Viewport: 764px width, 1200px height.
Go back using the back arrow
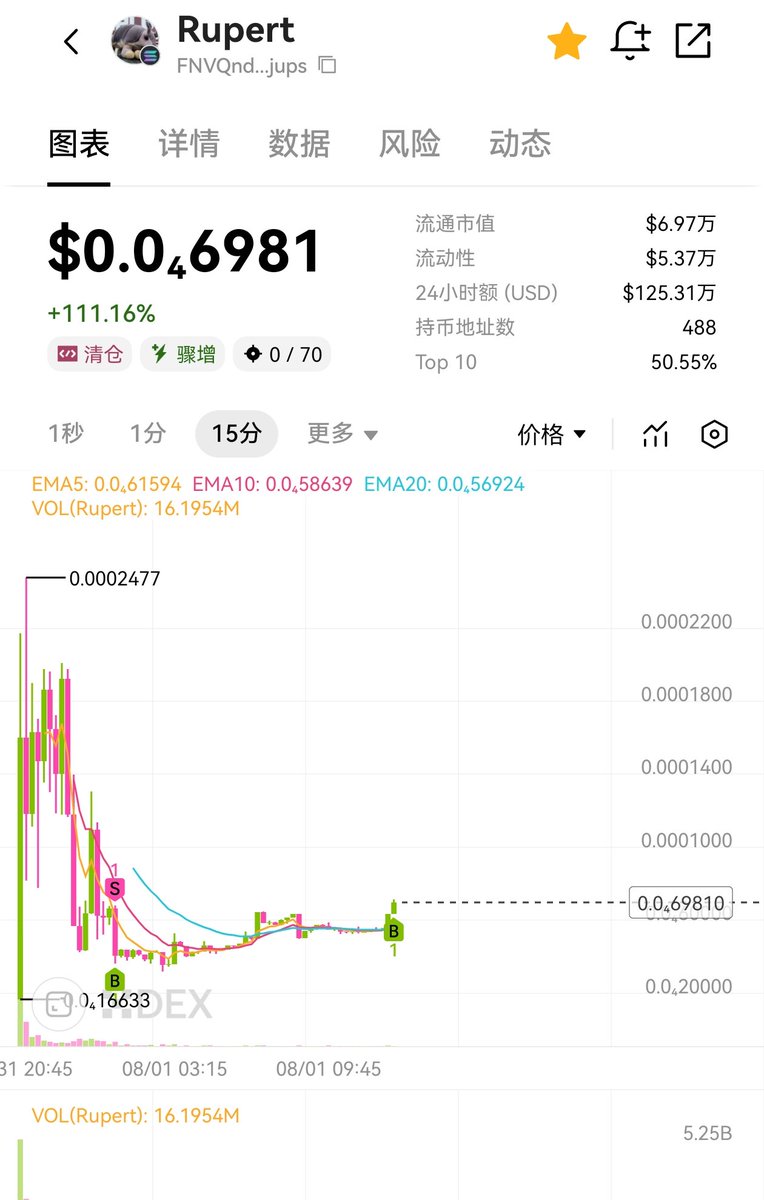point(71,42)
